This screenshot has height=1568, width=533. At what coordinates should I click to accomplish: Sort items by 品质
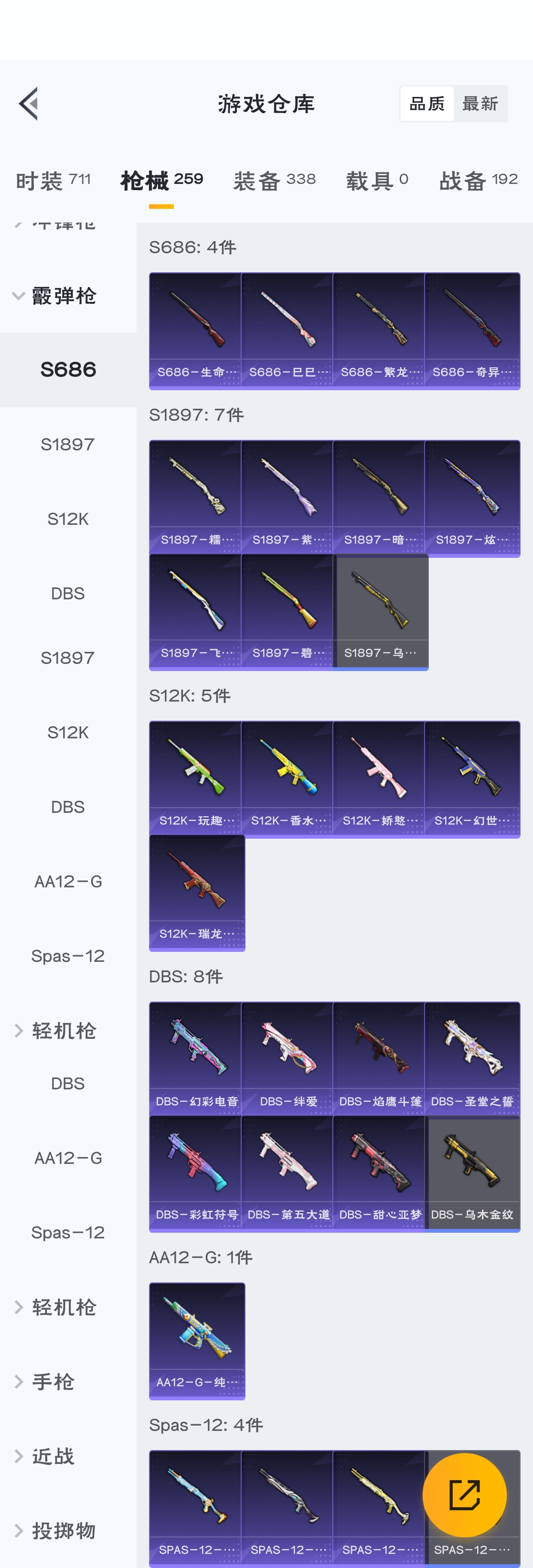[426, 104]
